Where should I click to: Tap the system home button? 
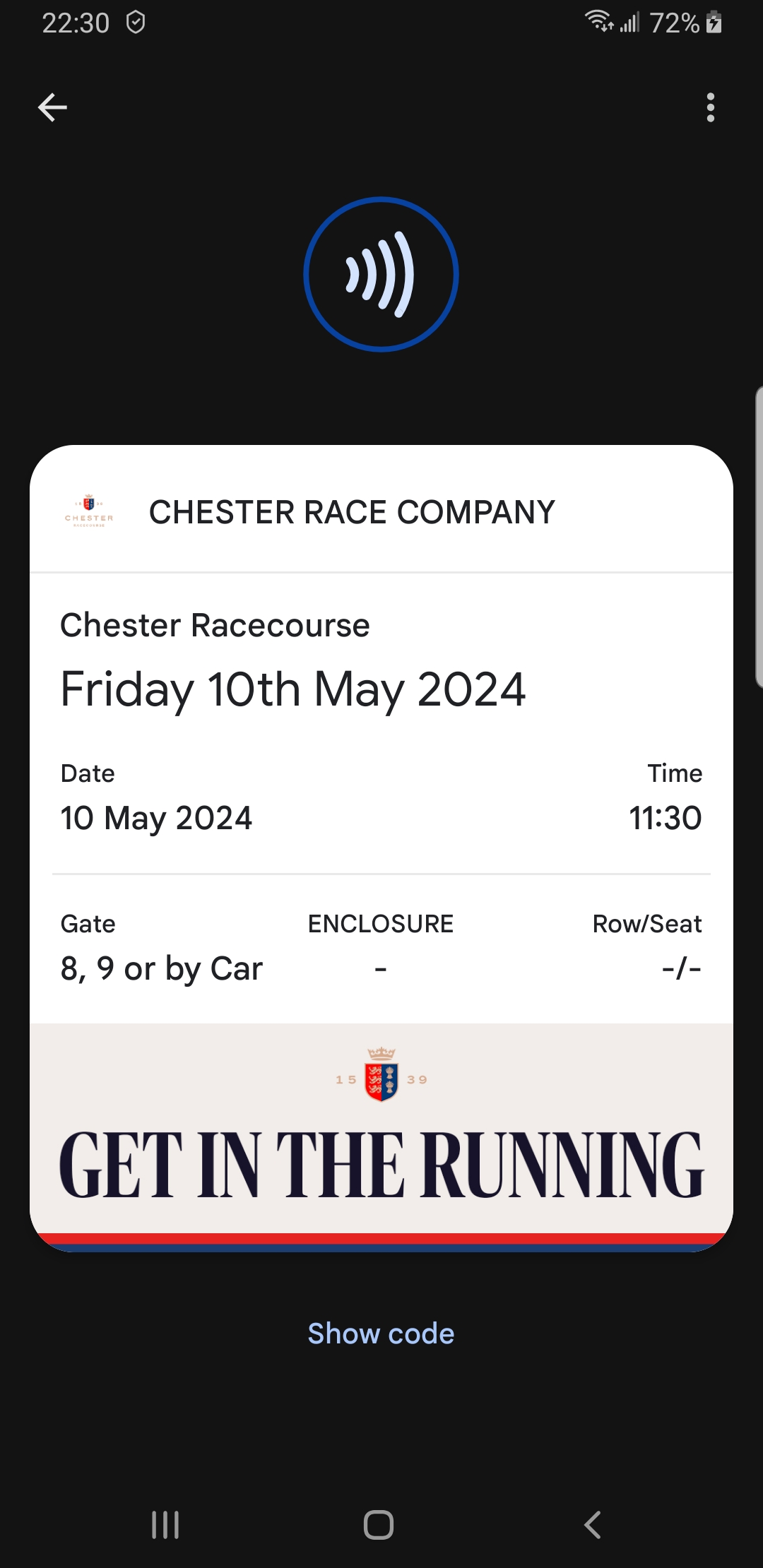click(379, 1525)
